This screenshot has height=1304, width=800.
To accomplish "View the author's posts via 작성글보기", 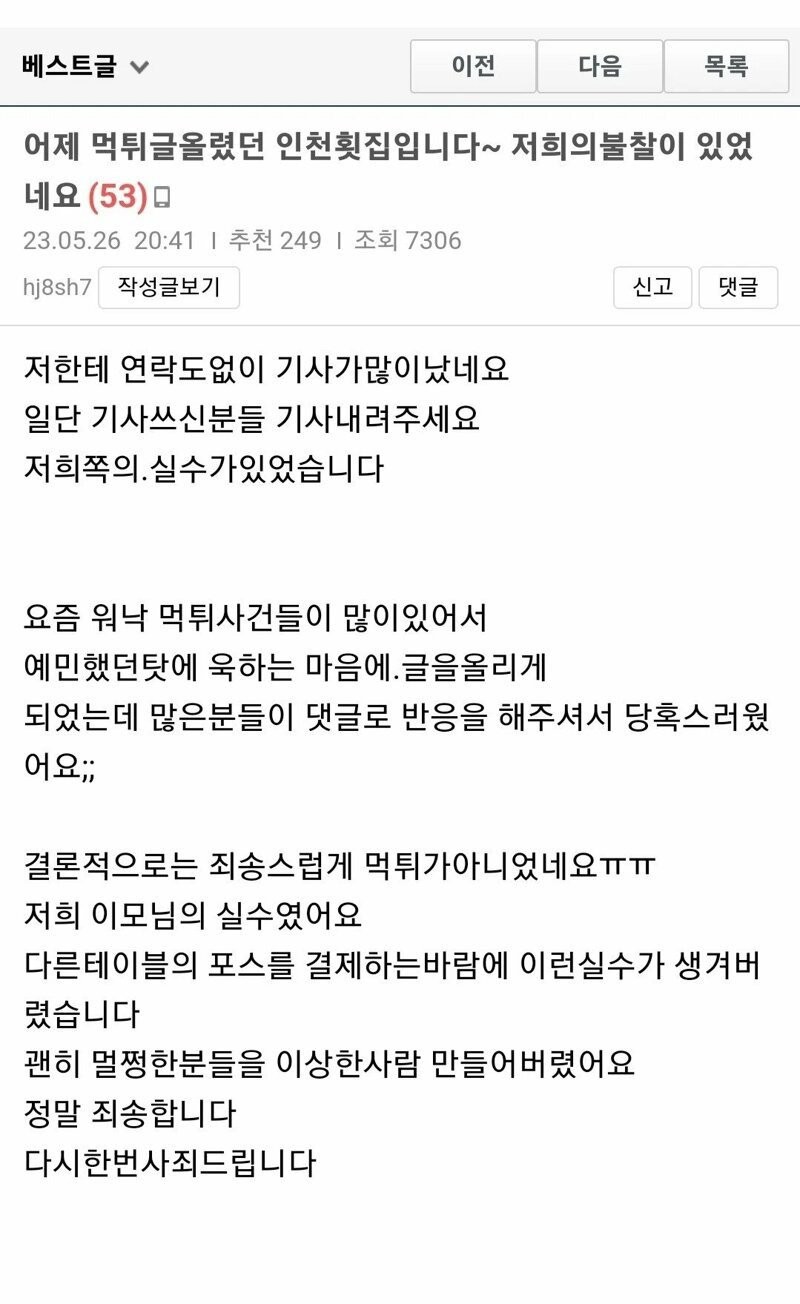I will tap(169, 288).
